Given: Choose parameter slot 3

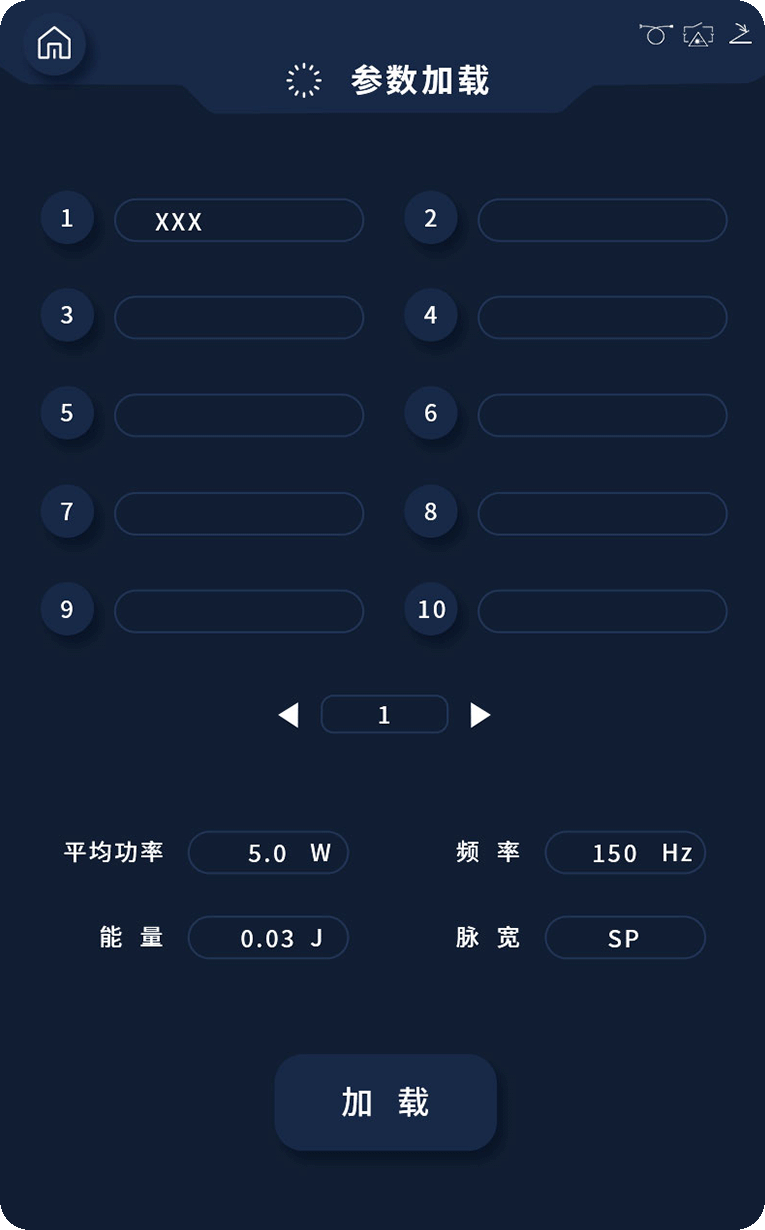Looking at the screenshot, I should [x=239, y=317].
